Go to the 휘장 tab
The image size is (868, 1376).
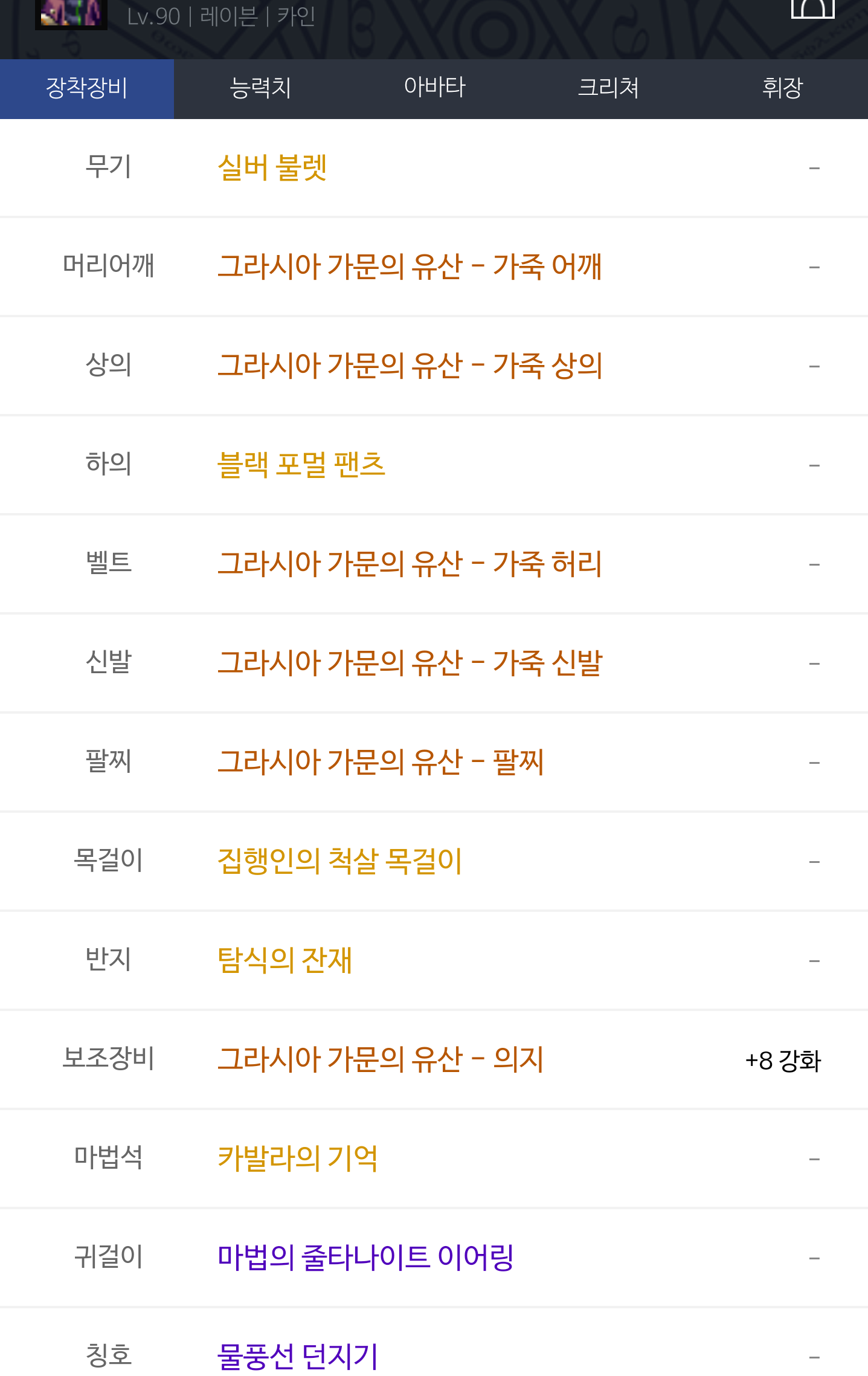pyautogui.click(x=782, y=89)
